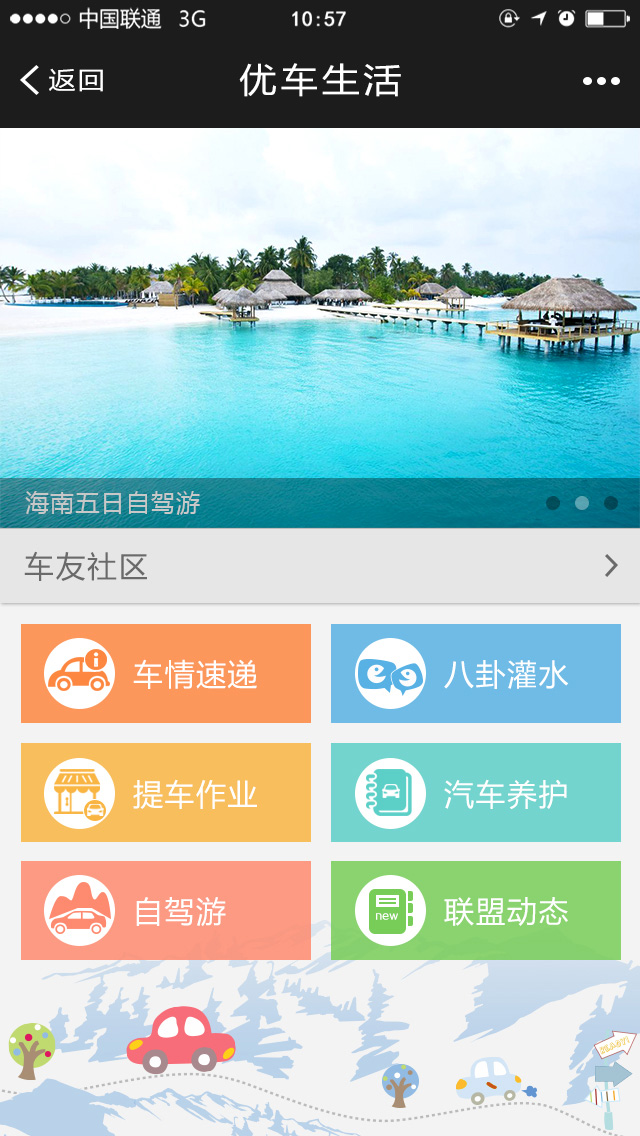Viewport: 640px width, 1136px height.
Task: Open the 车友社区 row
Action: tap(320, 567)
